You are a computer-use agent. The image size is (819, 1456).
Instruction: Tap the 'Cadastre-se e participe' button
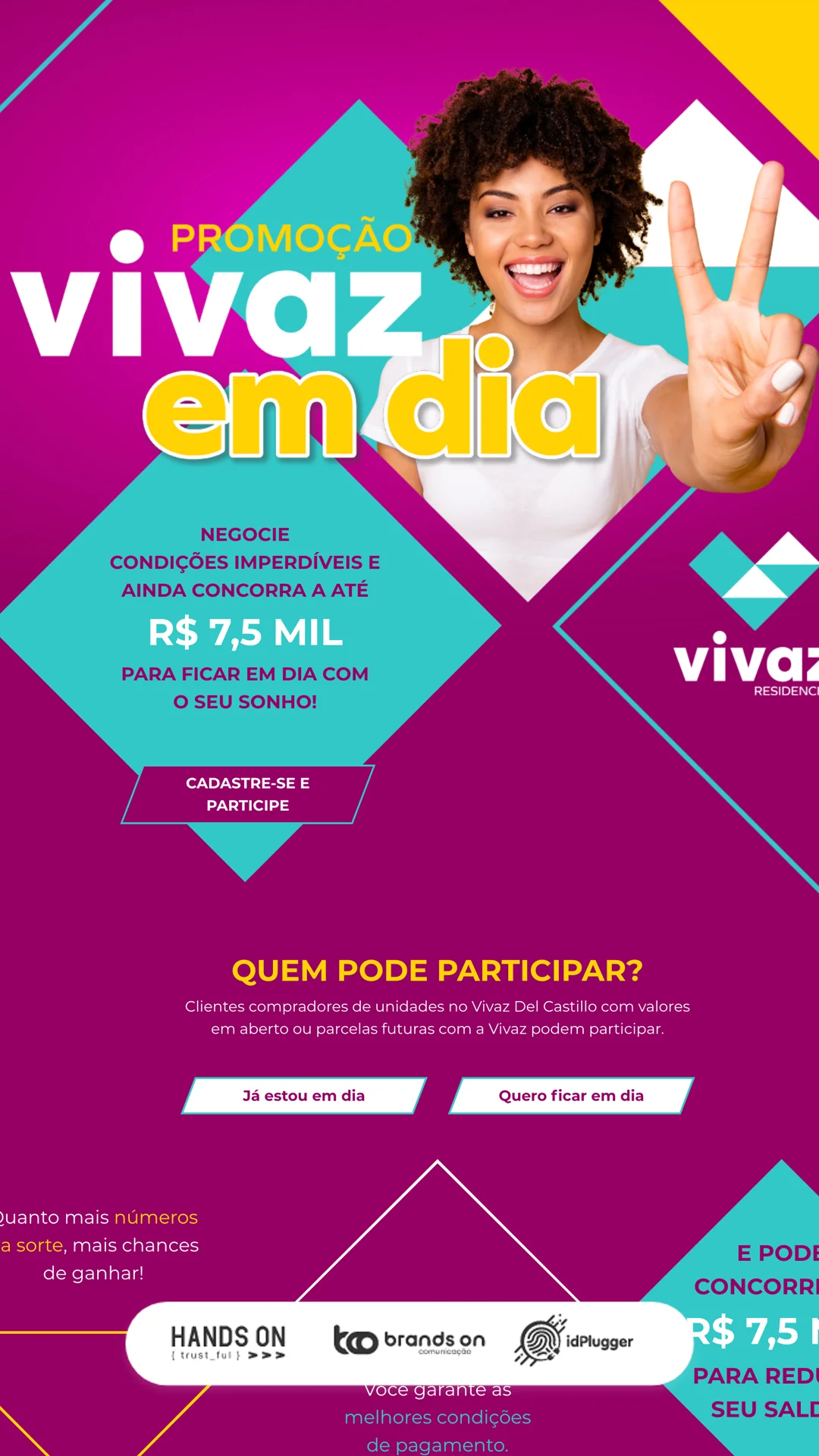(247, 794)
